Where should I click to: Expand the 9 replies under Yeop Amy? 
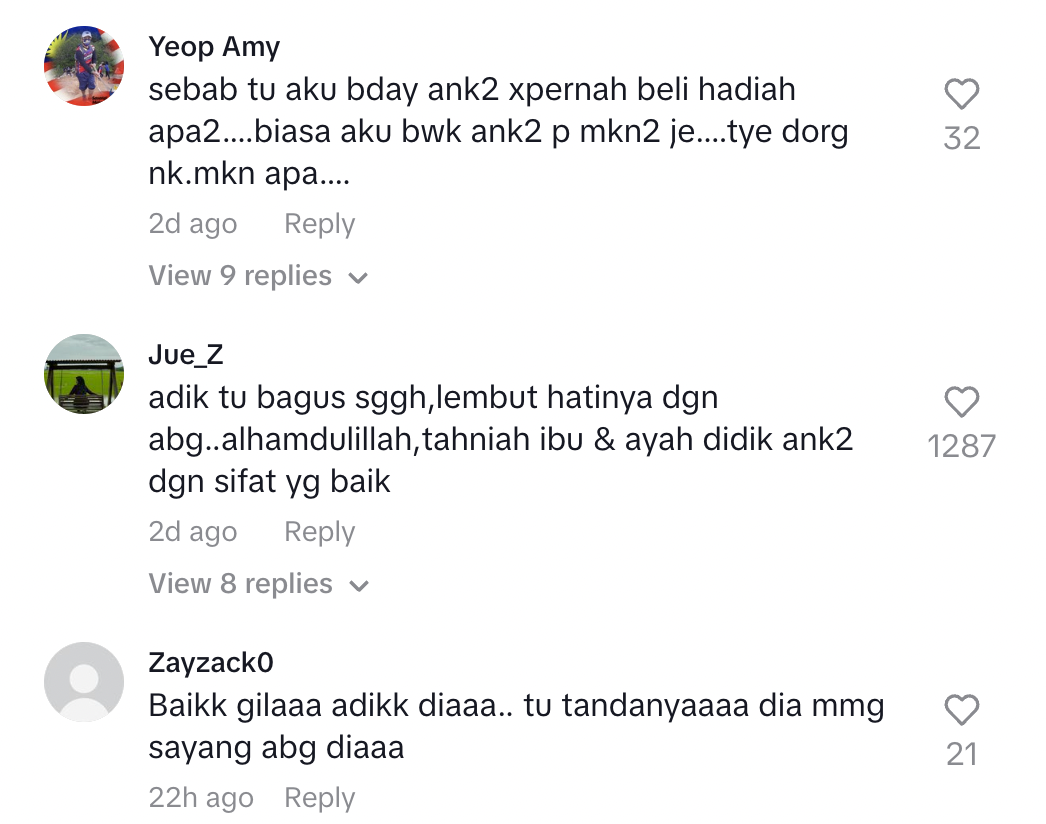click(258, 276)
